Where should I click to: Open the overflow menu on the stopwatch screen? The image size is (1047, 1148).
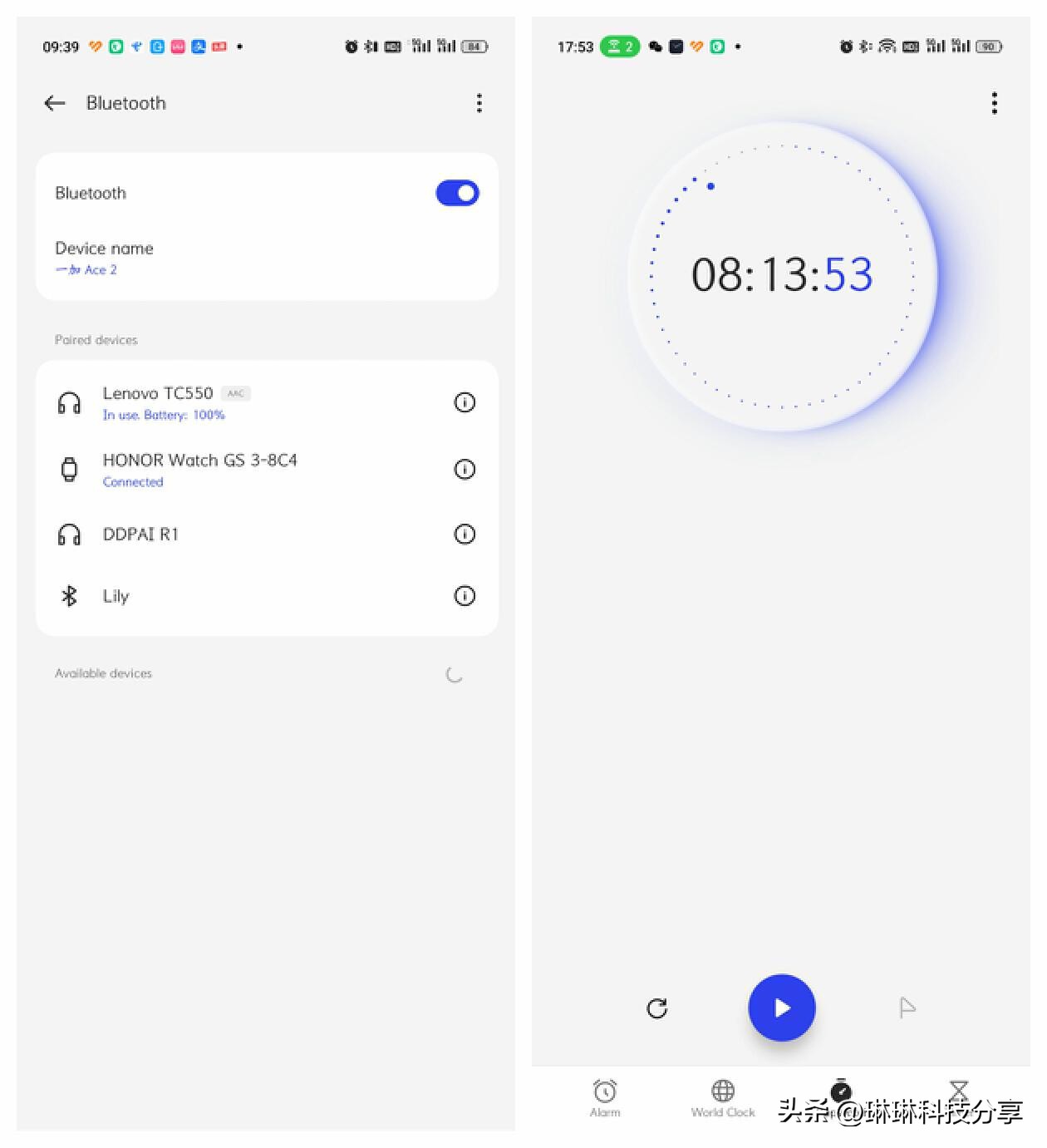[994, 103]
